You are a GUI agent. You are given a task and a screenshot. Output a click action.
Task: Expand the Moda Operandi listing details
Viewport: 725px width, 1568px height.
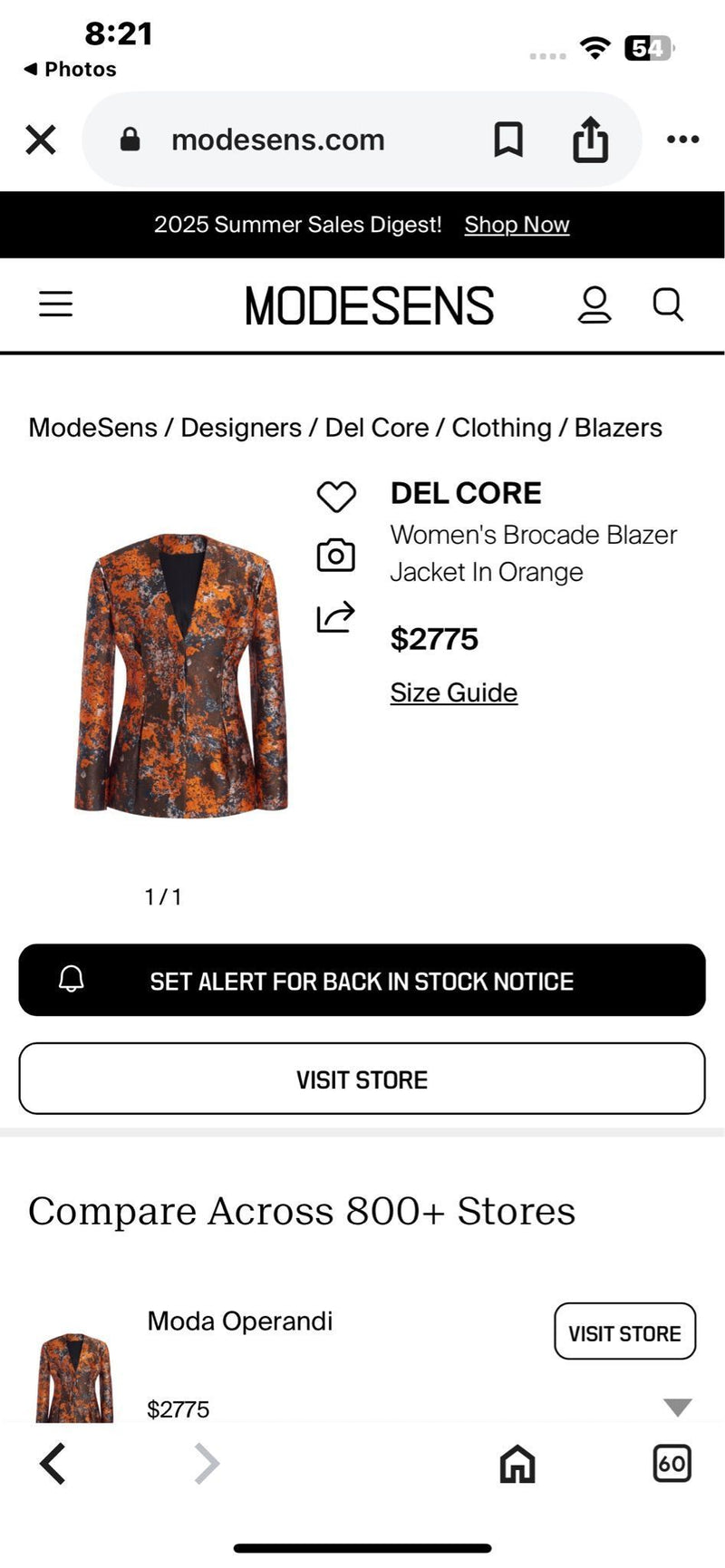point(677,1408)
